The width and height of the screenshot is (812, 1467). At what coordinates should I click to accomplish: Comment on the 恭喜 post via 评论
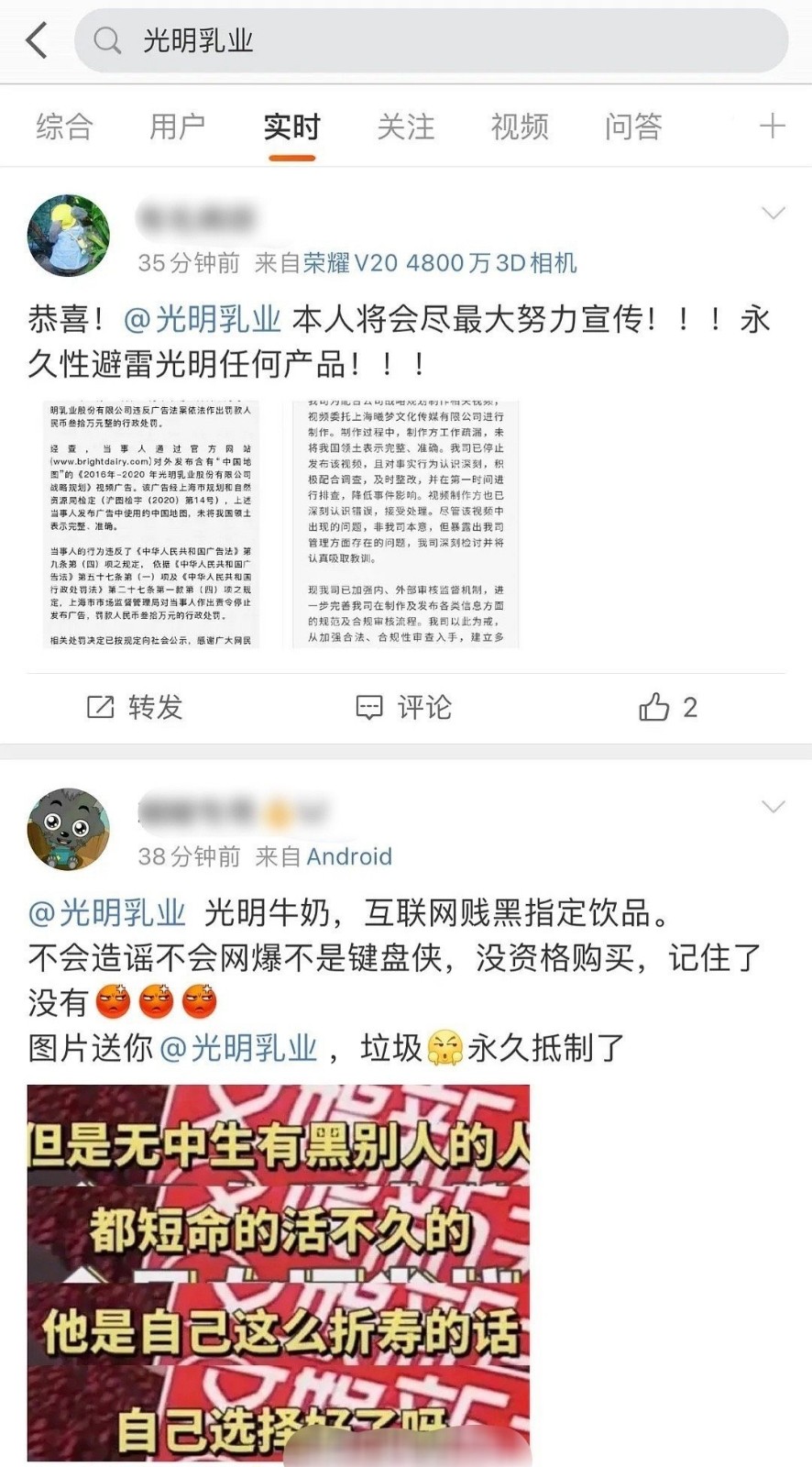404,707
